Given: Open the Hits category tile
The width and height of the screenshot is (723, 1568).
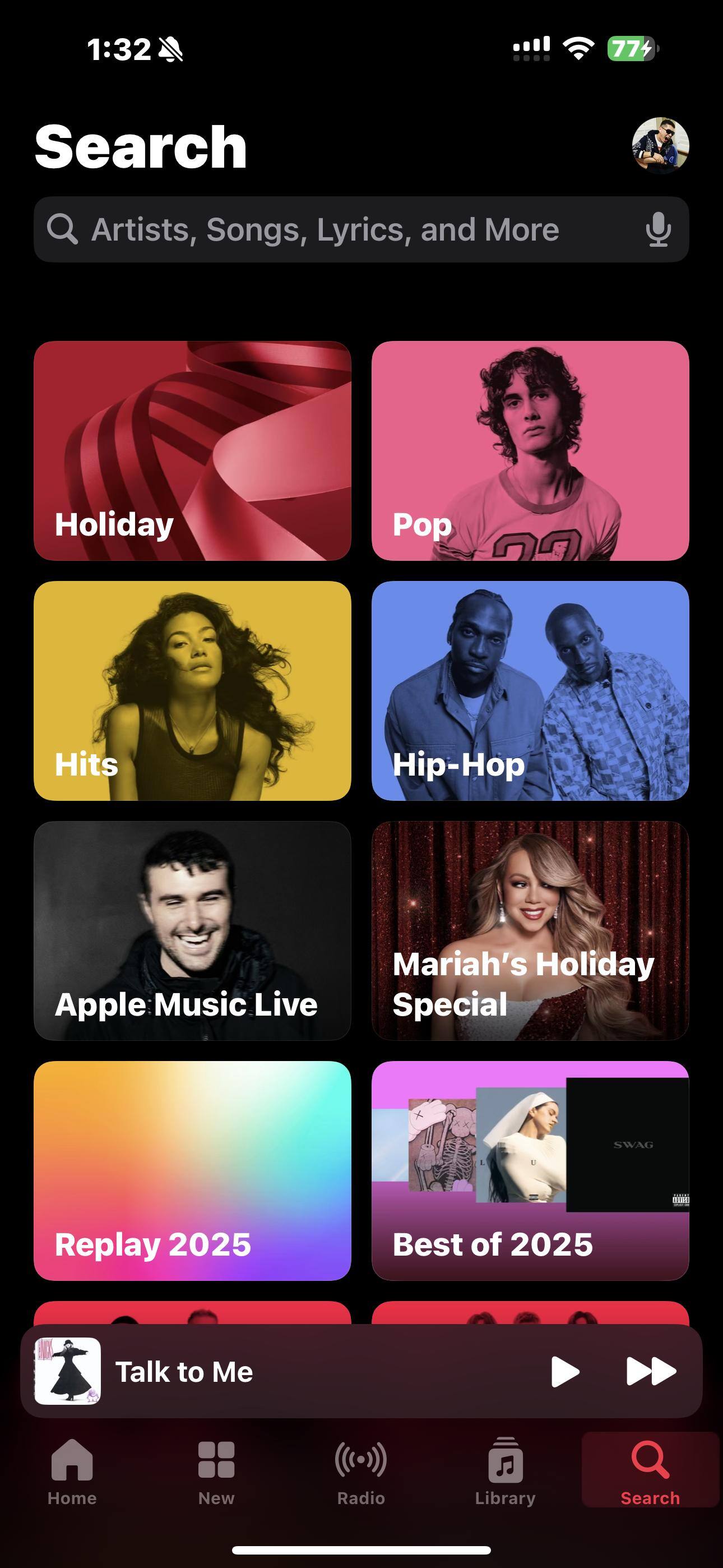Looking at the screenshot, I should tap(192, 690).
